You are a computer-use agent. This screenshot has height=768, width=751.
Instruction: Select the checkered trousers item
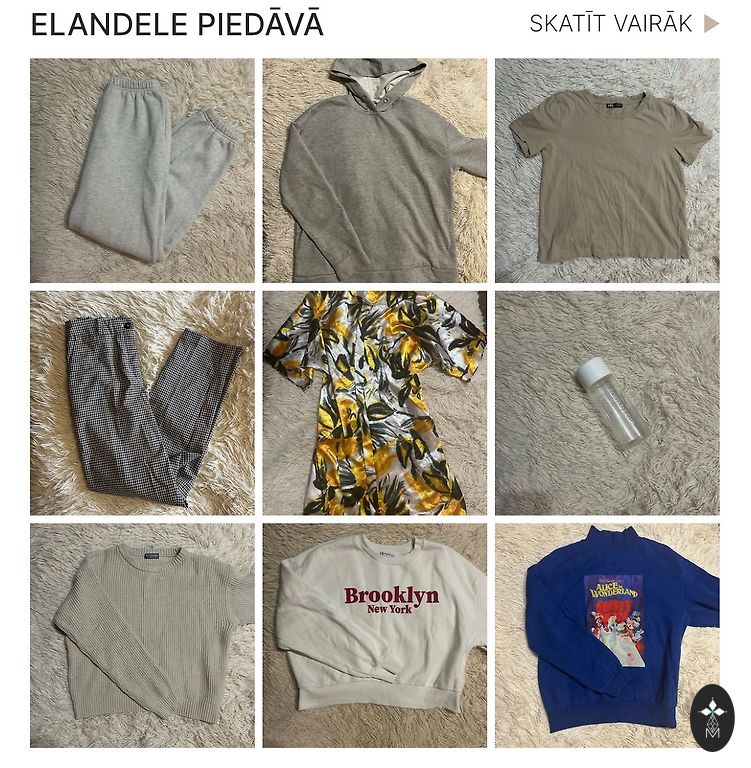(x=142, y=403)
